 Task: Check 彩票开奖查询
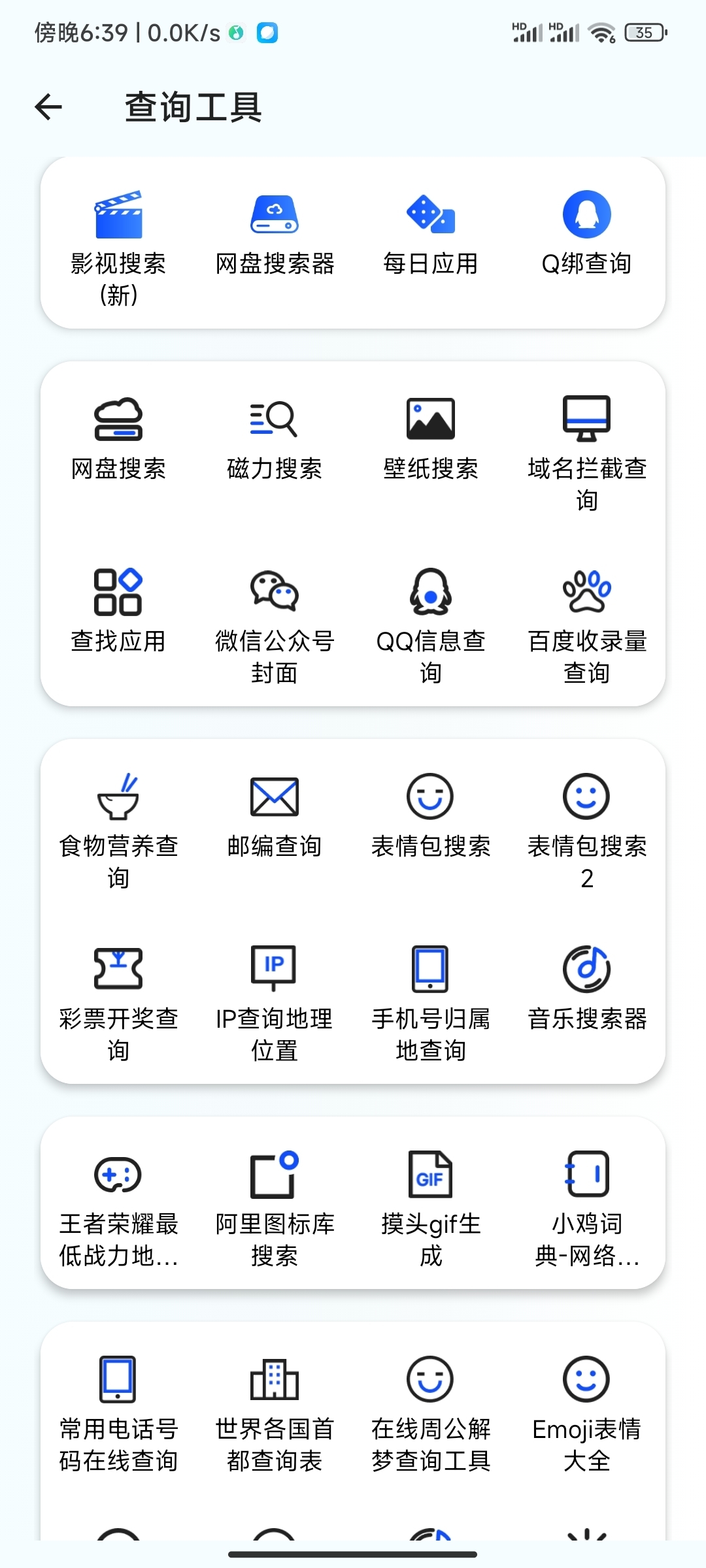point(118,1004)
